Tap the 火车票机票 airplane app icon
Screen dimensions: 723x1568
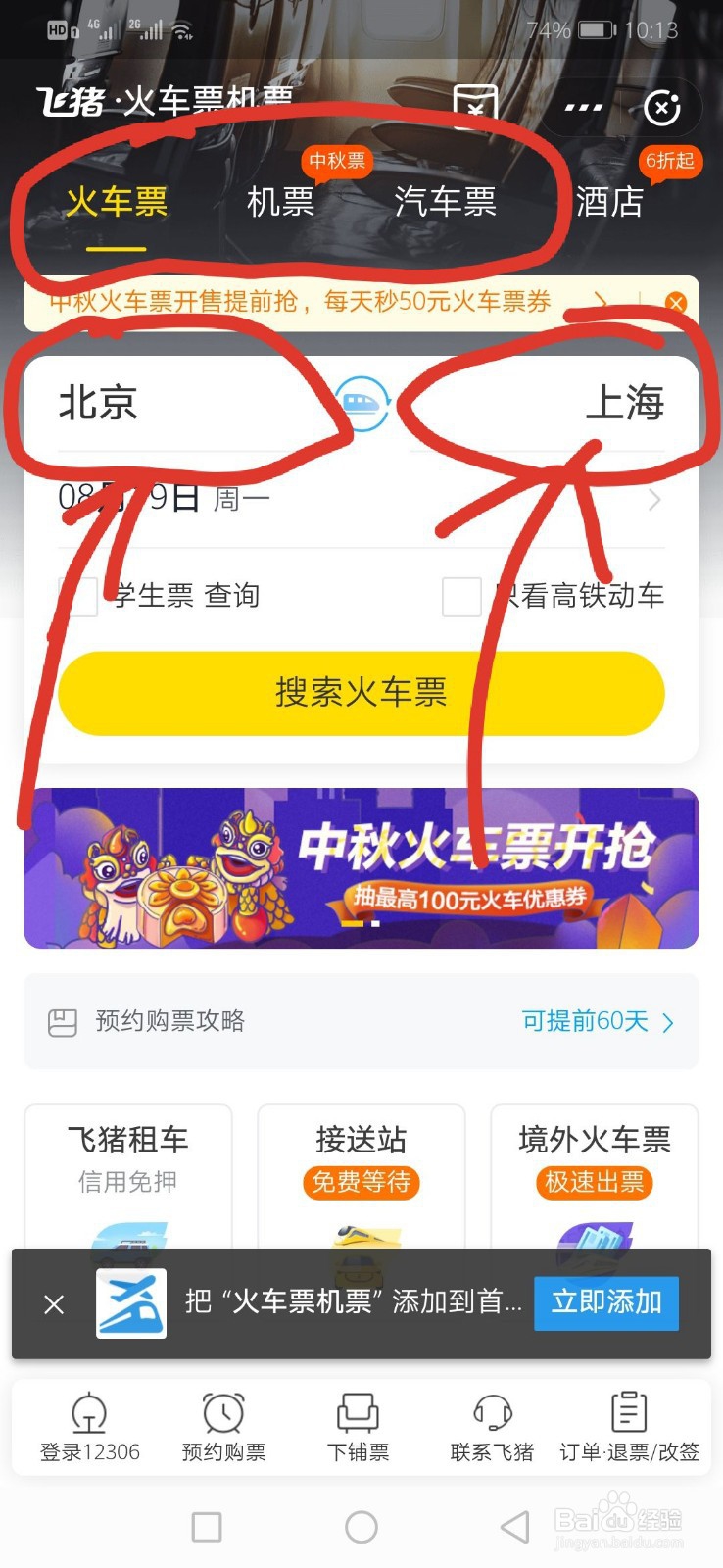[128, 1303]
